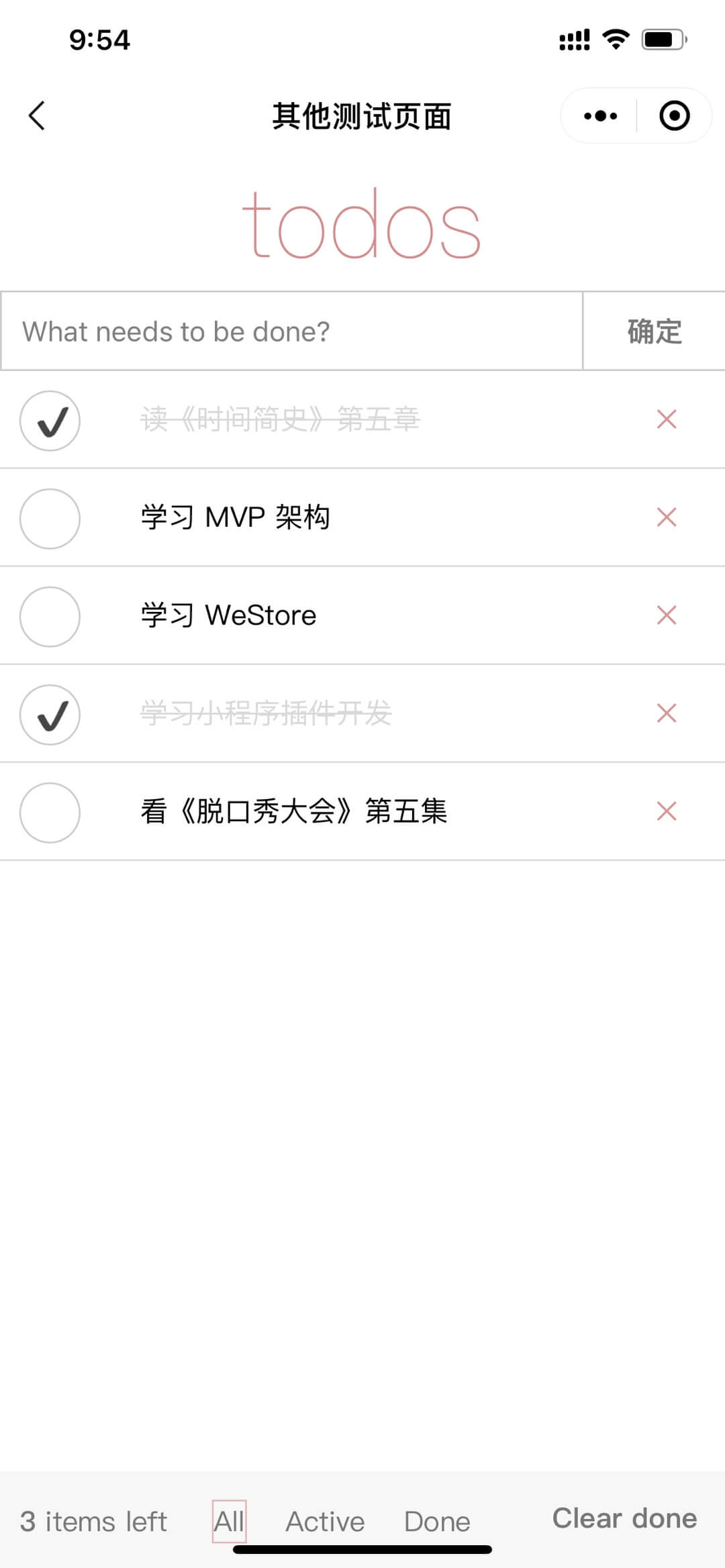Viewport: 725px width, 1568px height.
Task: Mark 学习 MVP 架构 as done
Action: coord(50,519)
